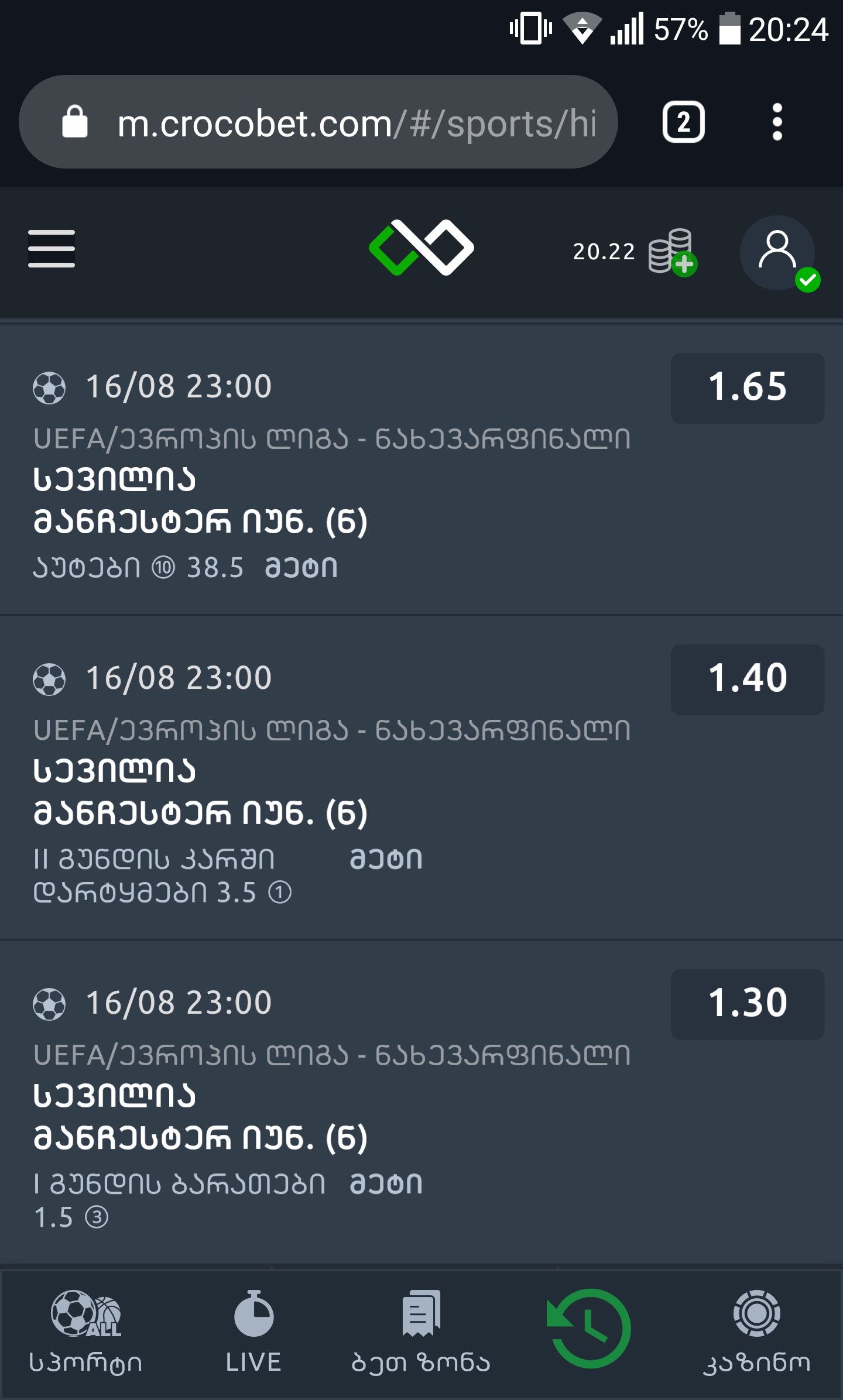Image resolution: width=843 pixels, height=1400 pixels.
Task: Open the bet with 1.40 odds
Action: click(x=747, y=680)
